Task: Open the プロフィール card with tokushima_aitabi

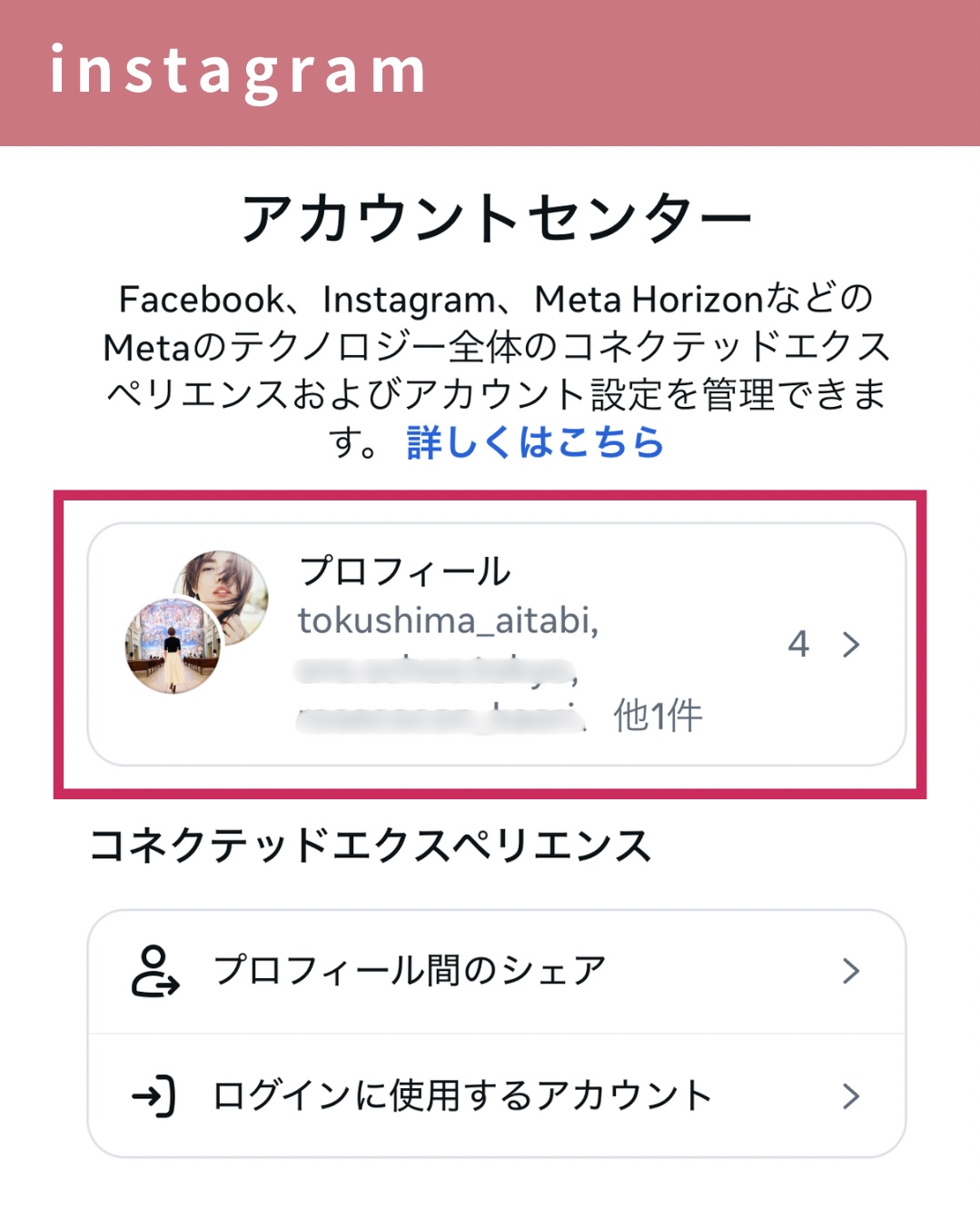Action: 496,644
